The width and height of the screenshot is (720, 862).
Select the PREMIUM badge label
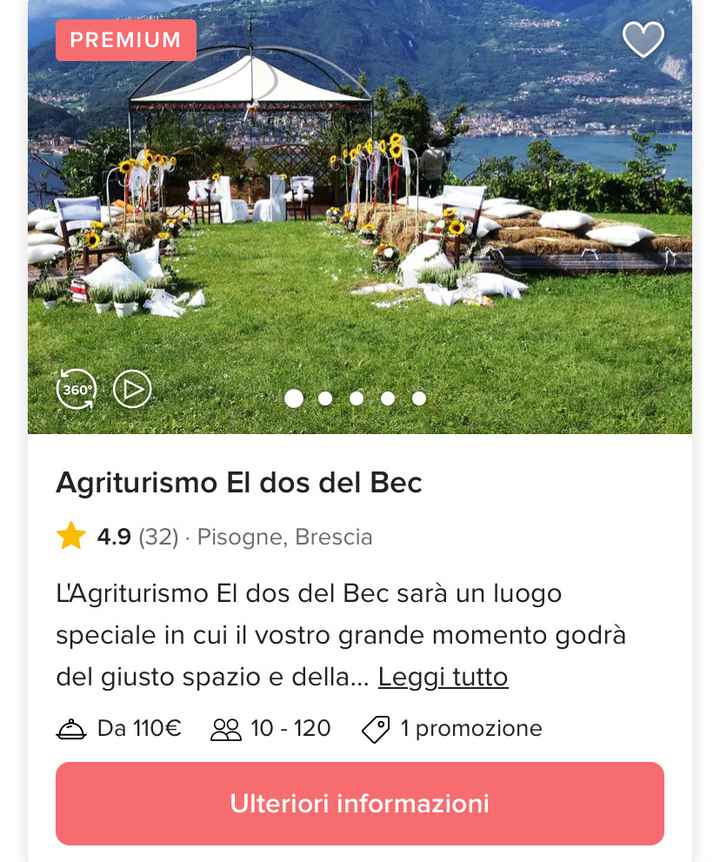click(x=125, y=42)
